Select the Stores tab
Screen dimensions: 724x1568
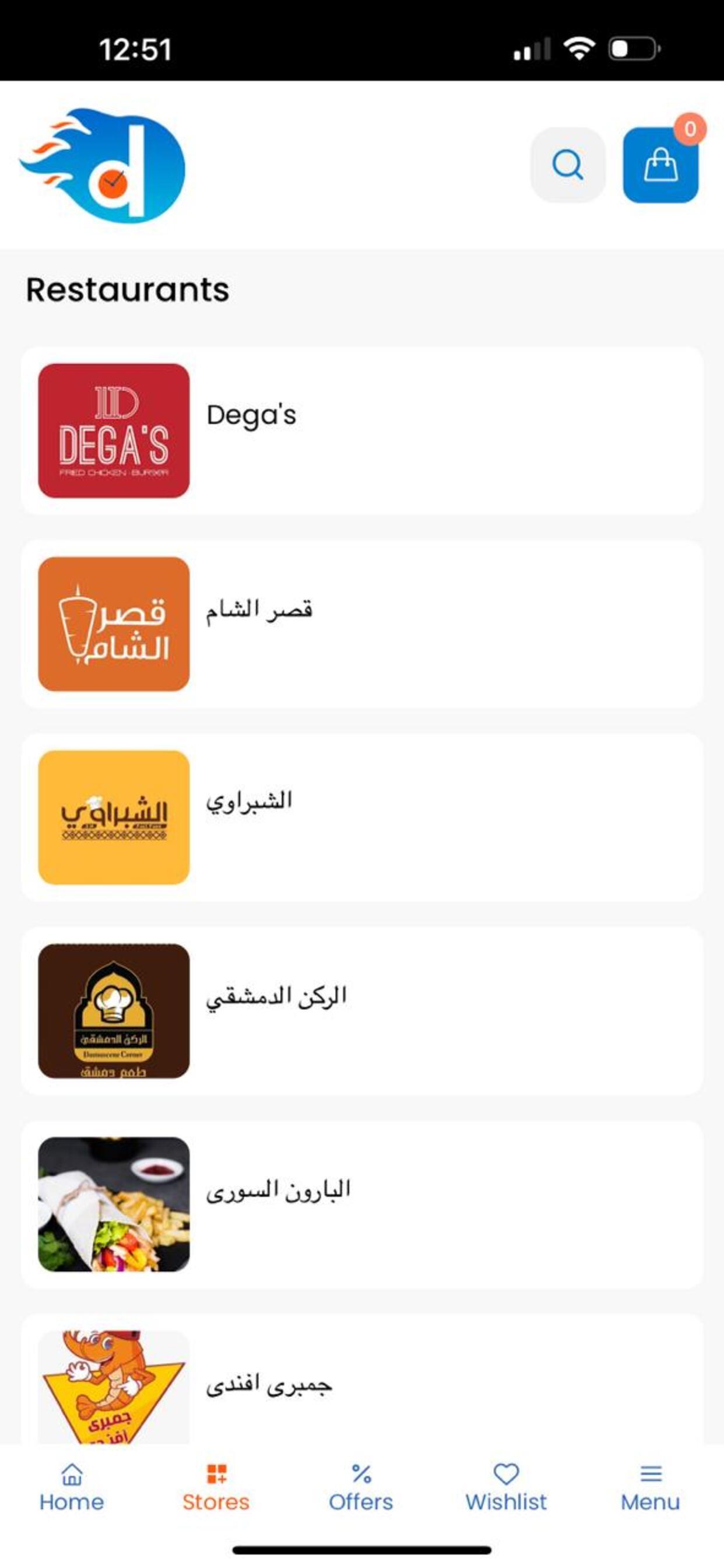216,1487
